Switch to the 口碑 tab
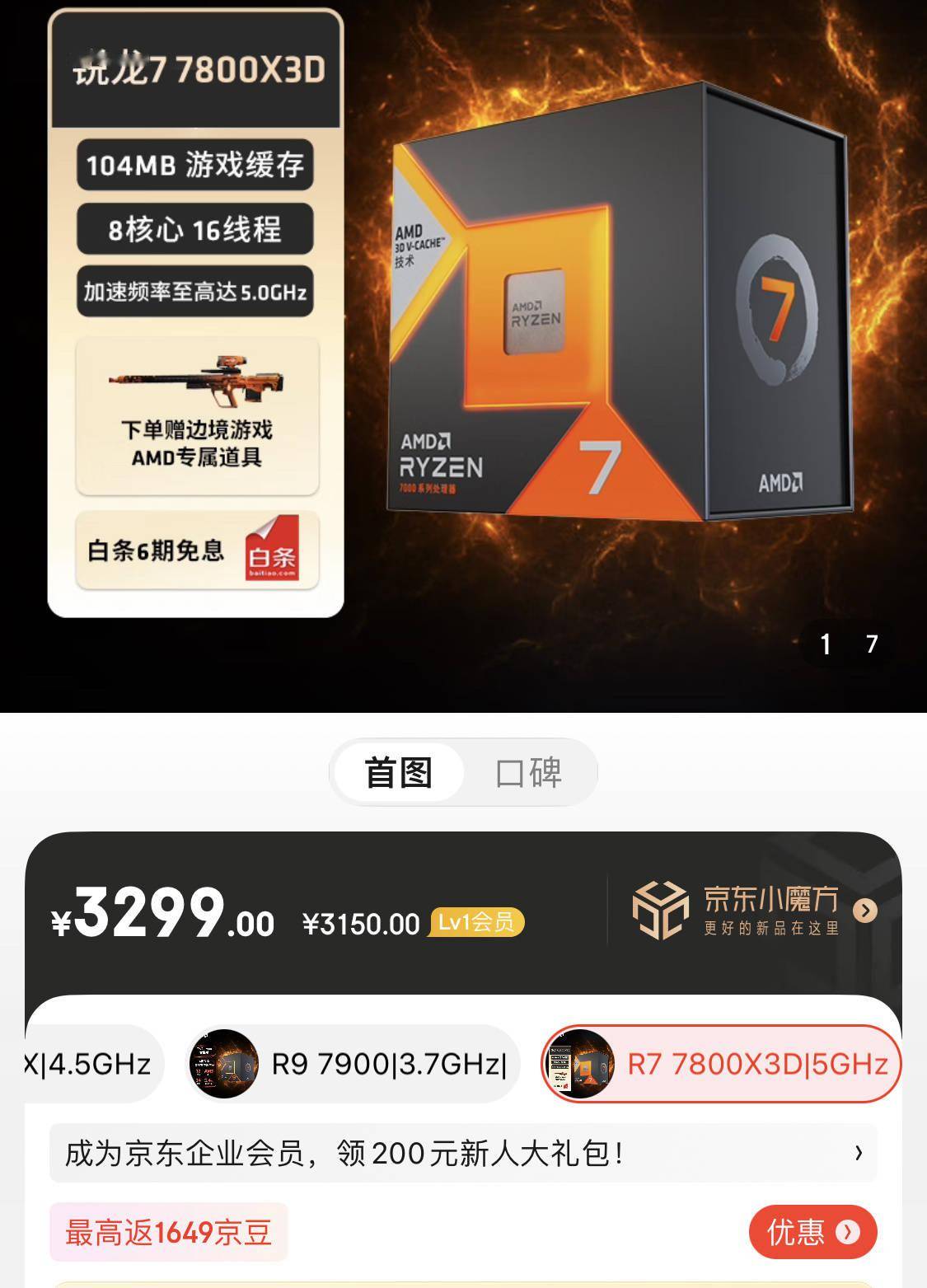The image size is (927, 1288). click(529, 773)
